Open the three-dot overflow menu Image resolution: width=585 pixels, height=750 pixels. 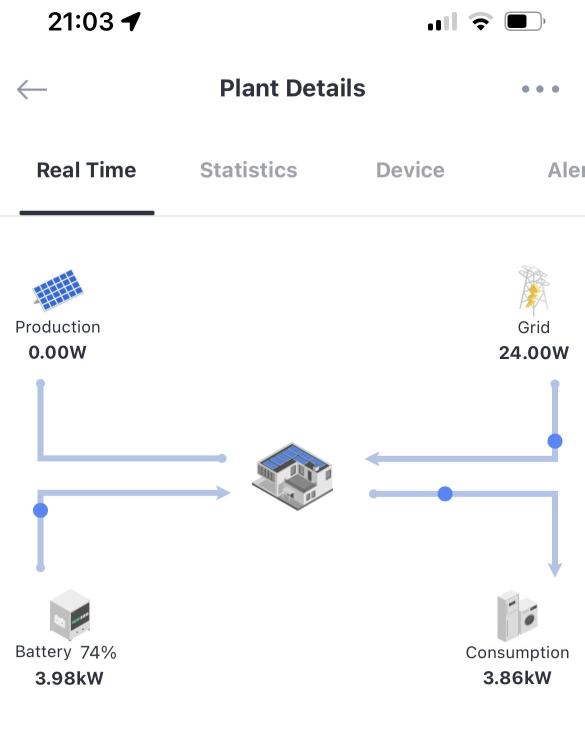click(x=540, y=89)
